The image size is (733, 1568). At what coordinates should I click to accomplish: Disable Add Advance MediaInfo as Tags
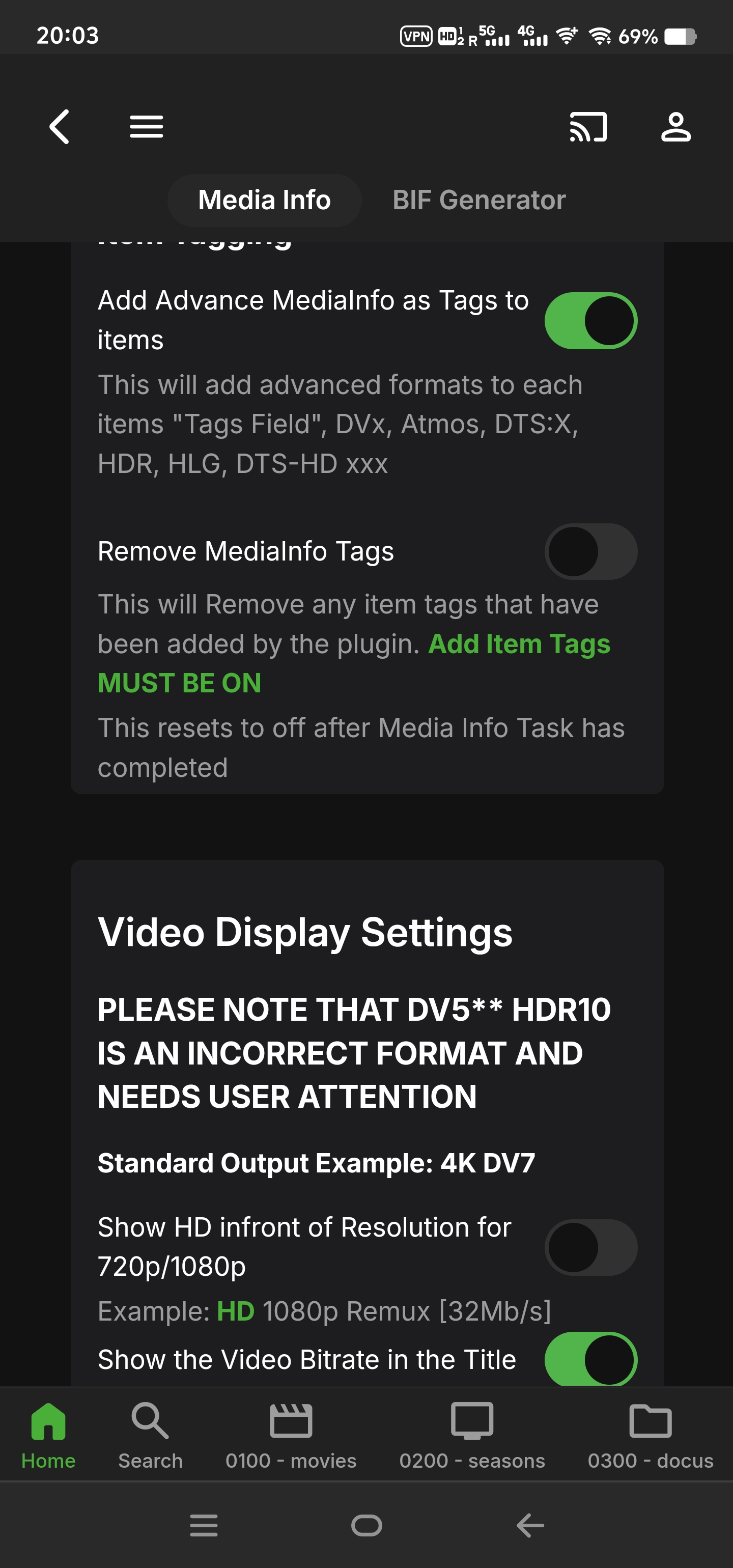[x=590, y=321]
